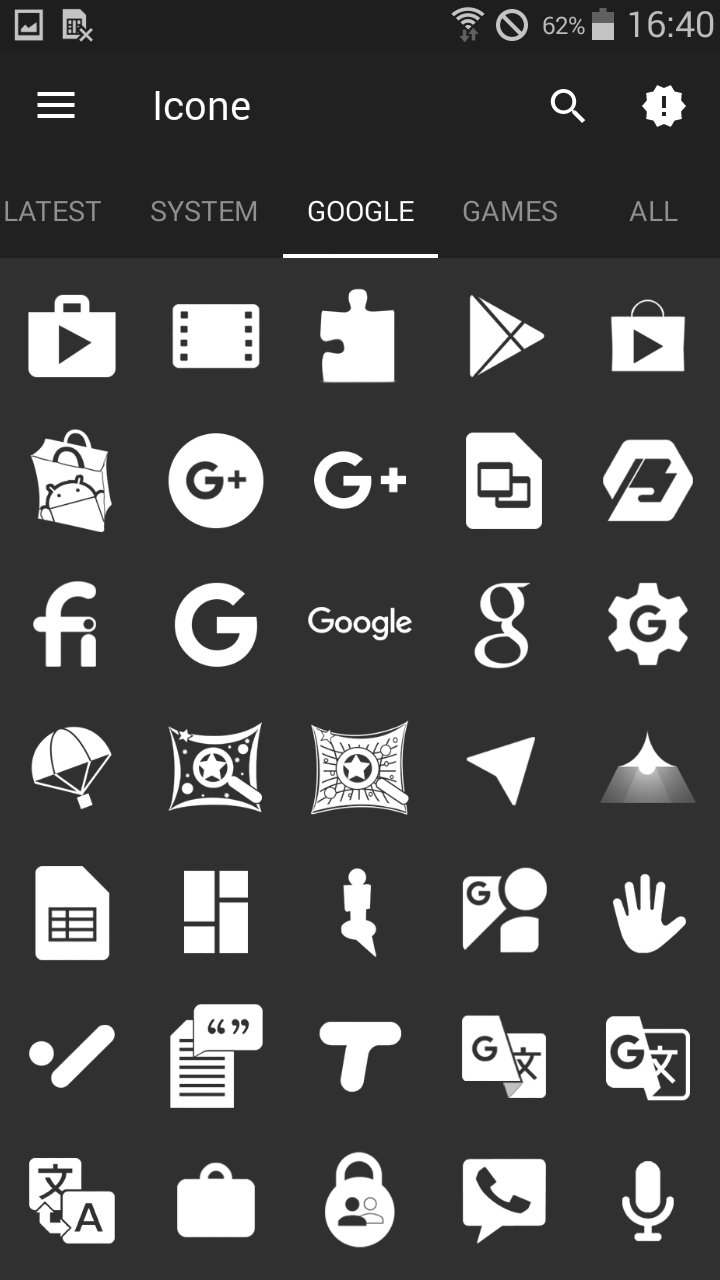Select the puzzle piece icon

coord(358,336)
